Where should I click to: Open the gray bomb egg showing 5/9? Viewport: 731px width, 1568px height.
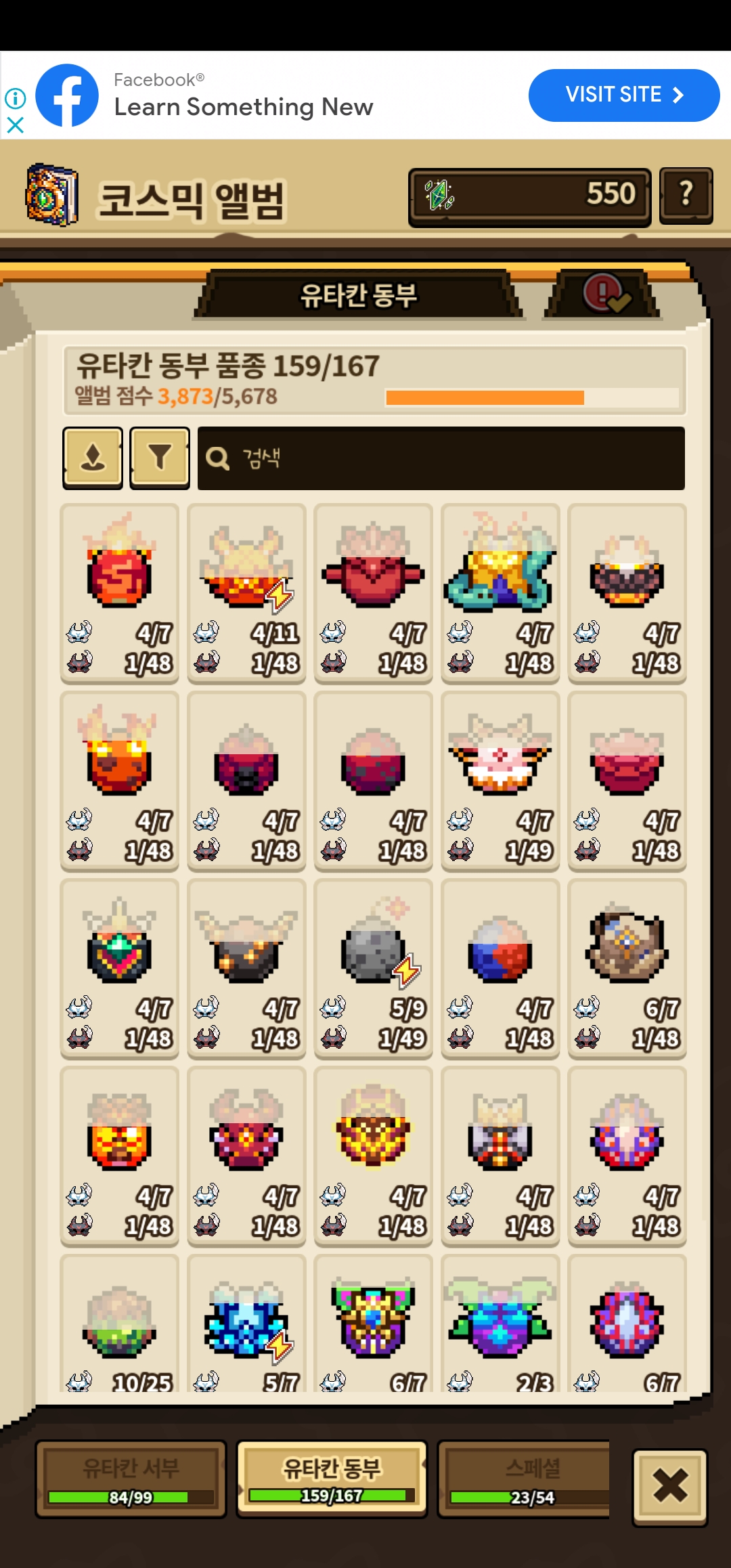pos(373,968)
